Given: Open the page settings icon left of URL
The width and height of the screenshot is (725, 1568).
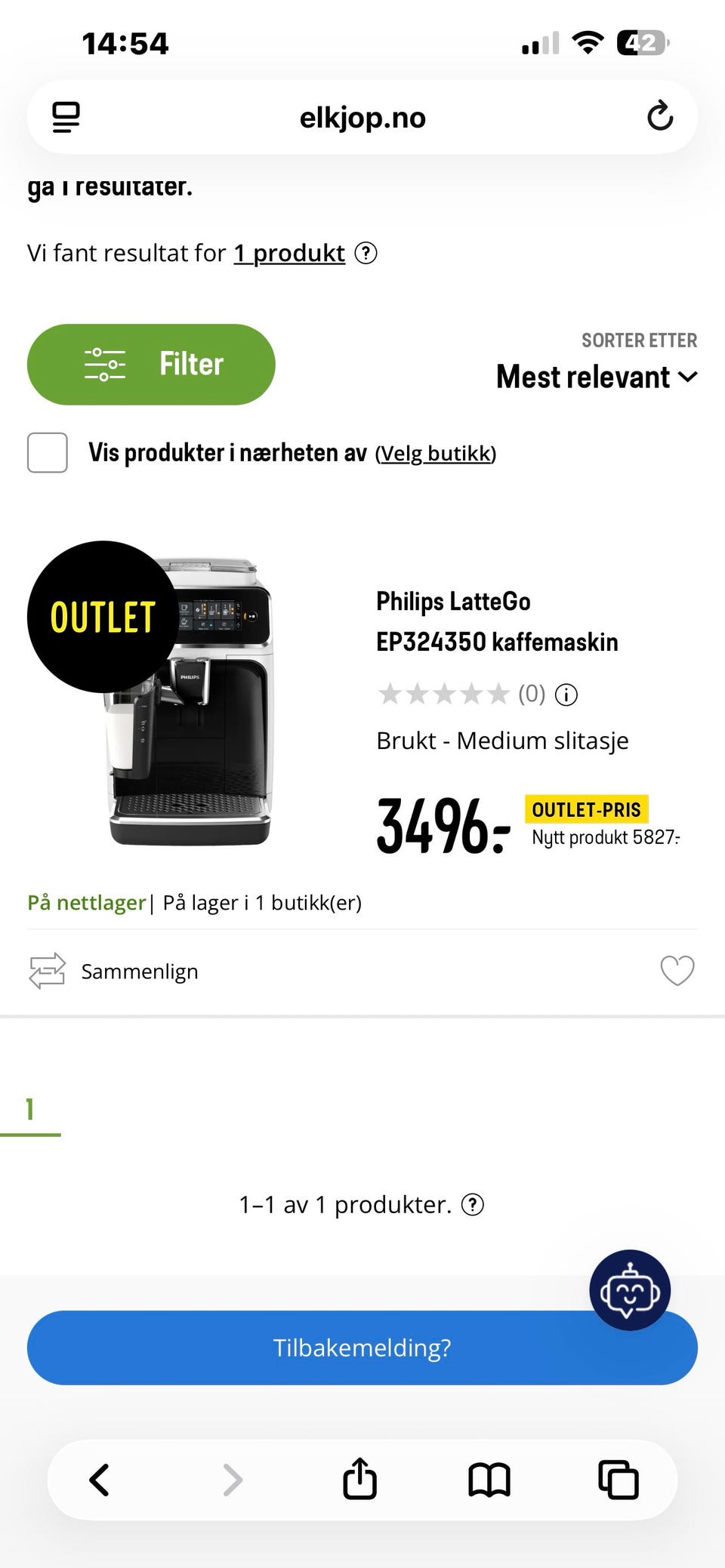Looking at the screenshot, I should point(66,116).
